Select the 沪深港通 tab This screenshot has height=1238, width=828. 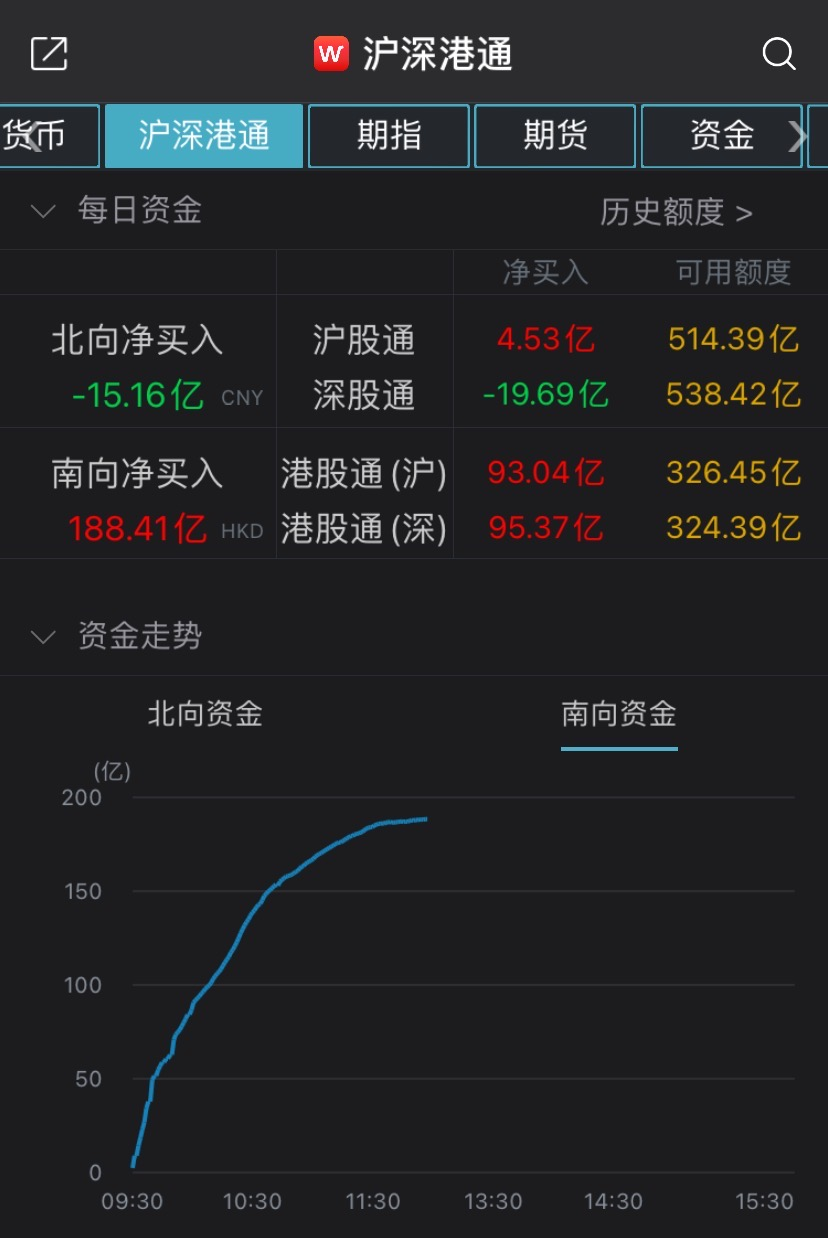tap(204, 136)
